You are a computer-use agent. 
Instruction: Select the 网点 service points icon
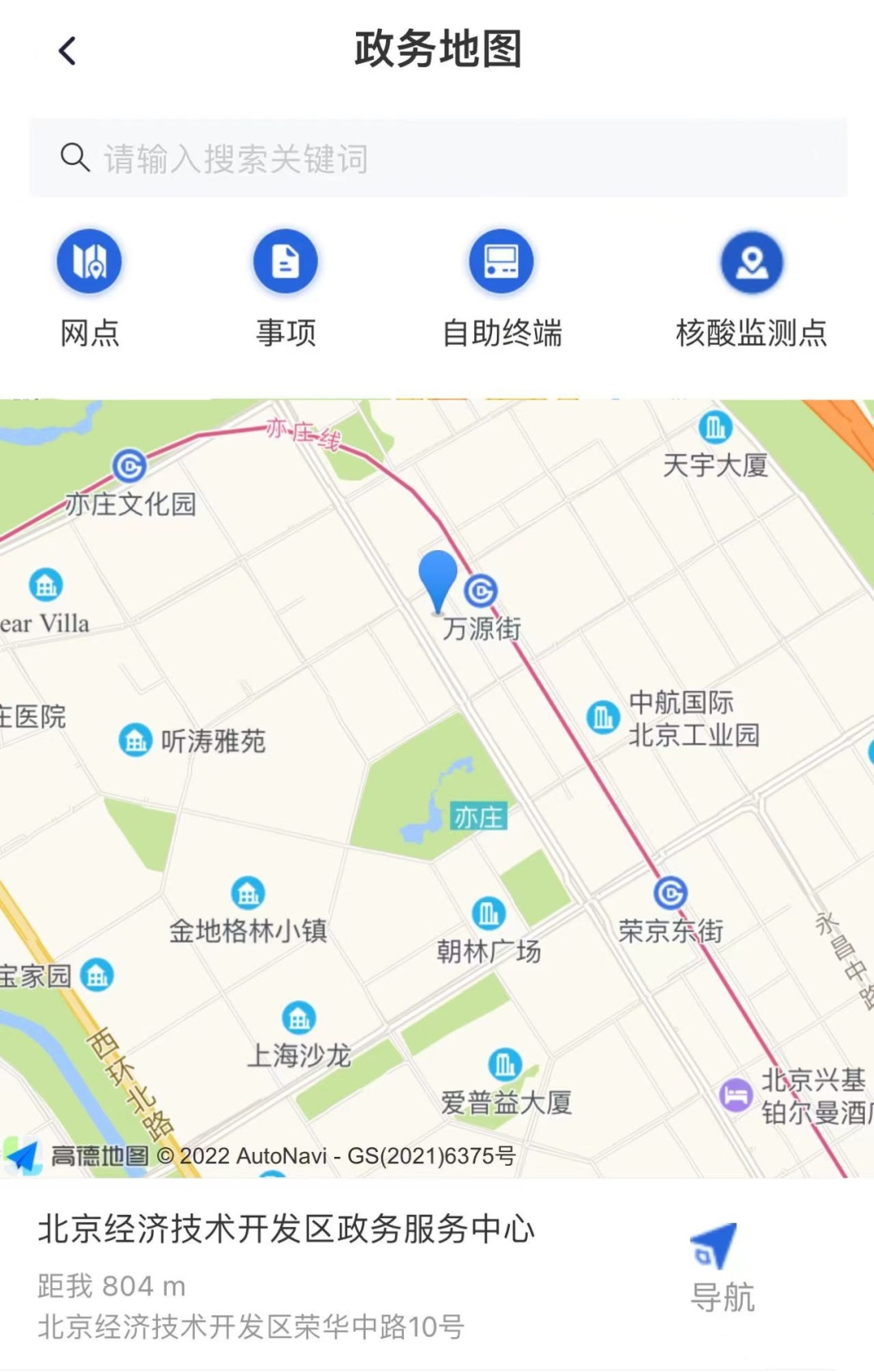[89, 260]
